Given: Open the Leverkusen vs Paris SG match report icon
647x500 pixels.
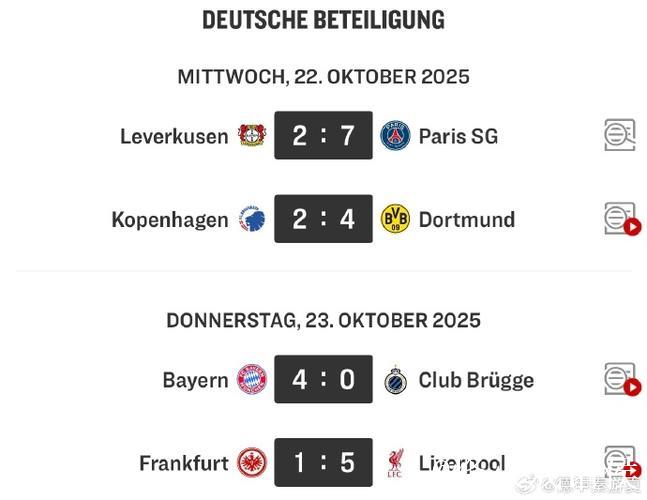Looking at the screenshot, I should 620,135.
